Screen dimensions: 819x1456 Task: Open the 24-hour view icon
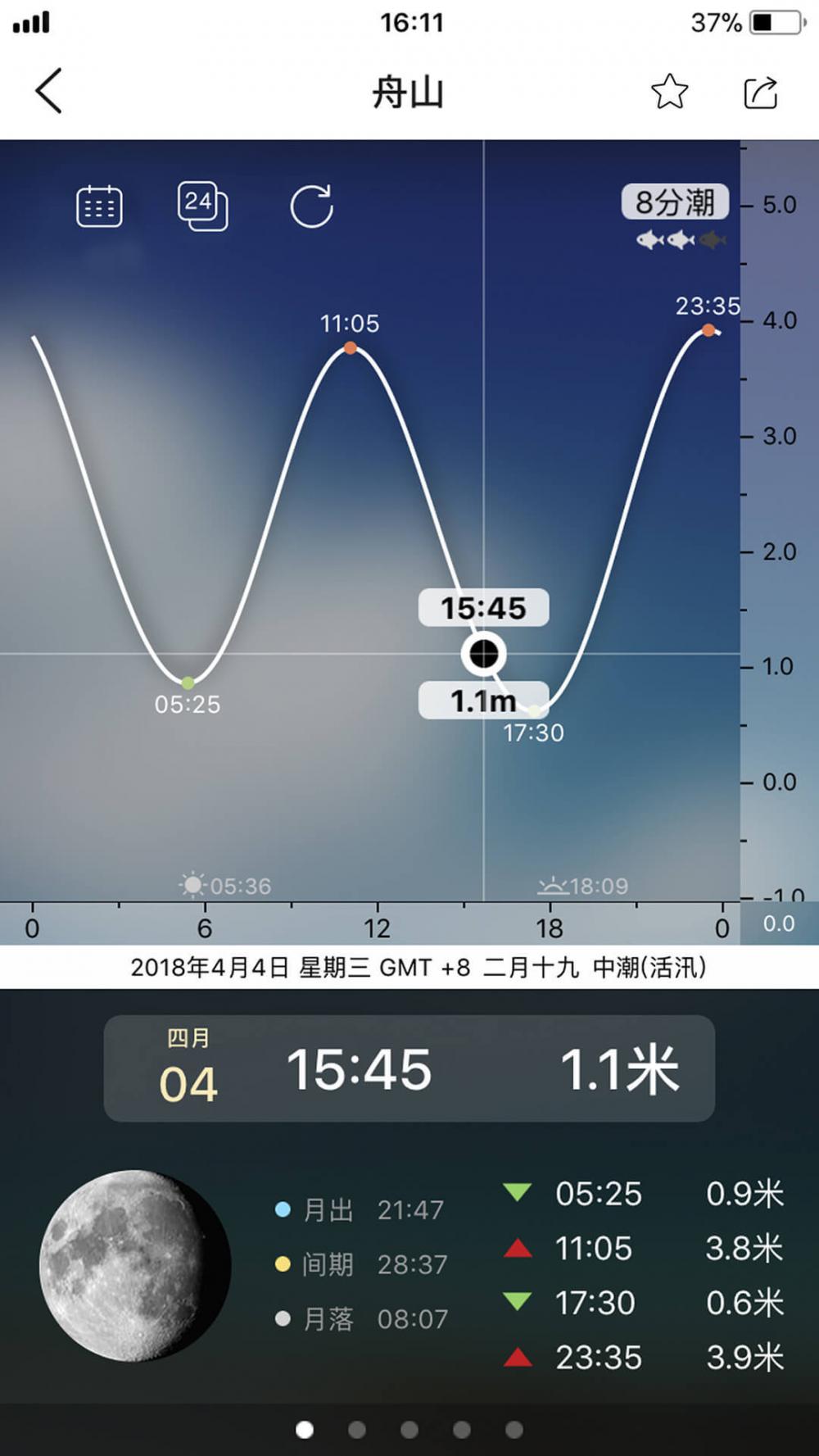[x=202, y=206]
